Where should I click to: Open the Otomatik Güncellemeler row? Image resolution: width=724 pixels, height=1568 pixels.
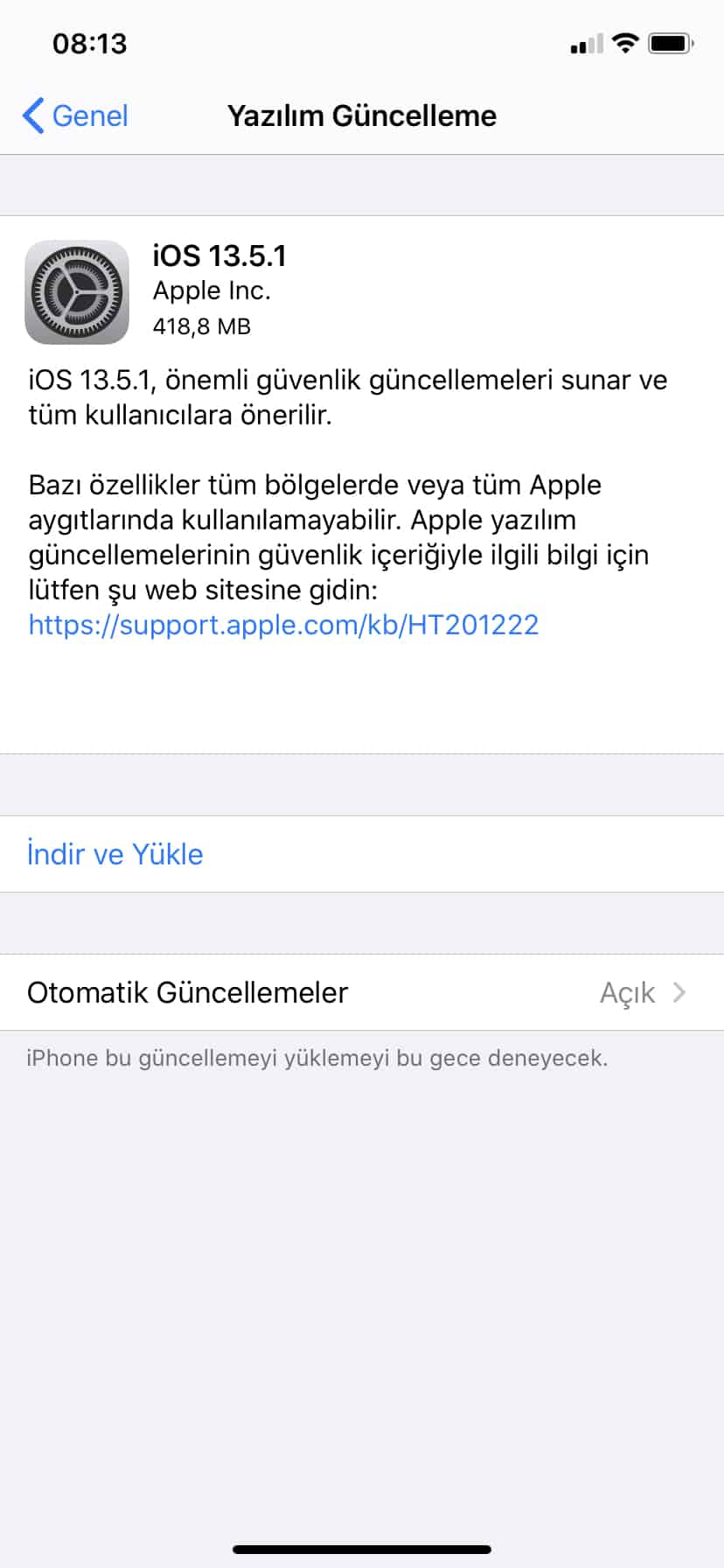pos(187,992)
